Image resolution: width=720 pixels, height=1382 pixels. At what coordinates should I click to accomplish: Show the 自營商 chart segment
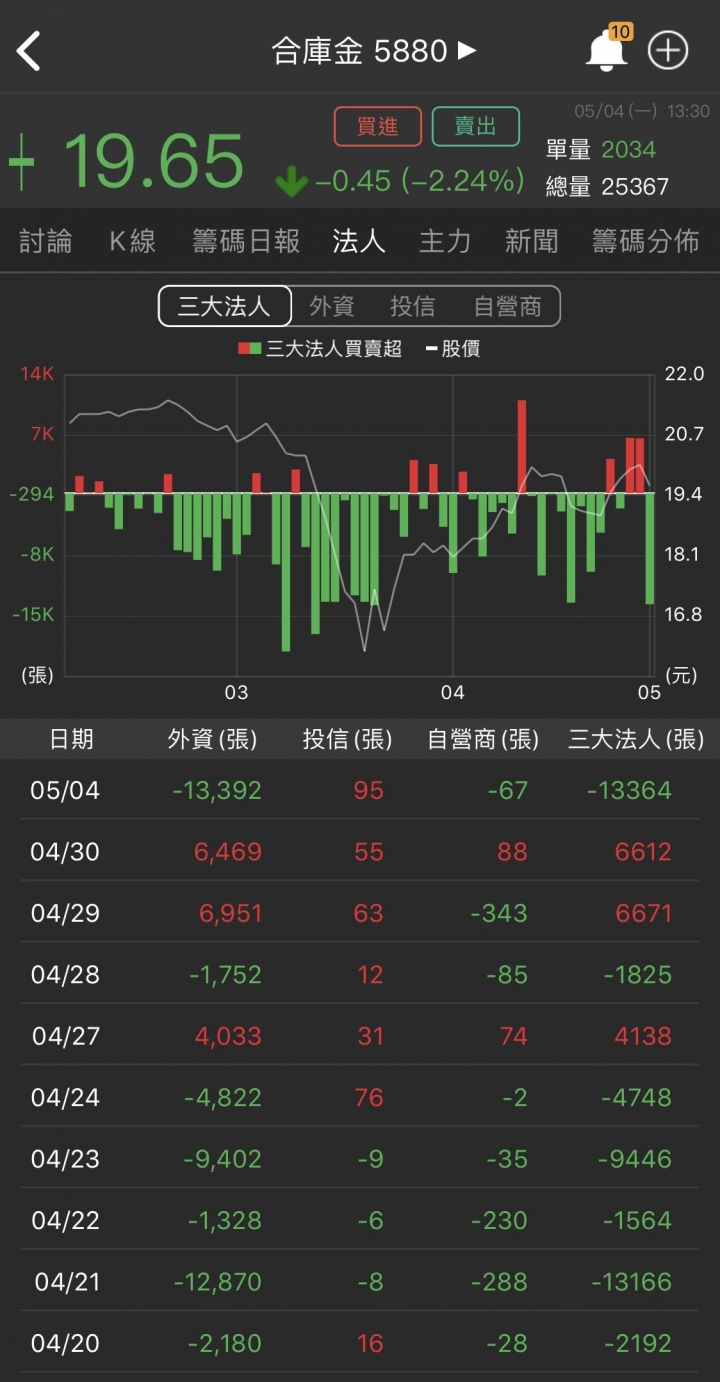tap(507, 306)
